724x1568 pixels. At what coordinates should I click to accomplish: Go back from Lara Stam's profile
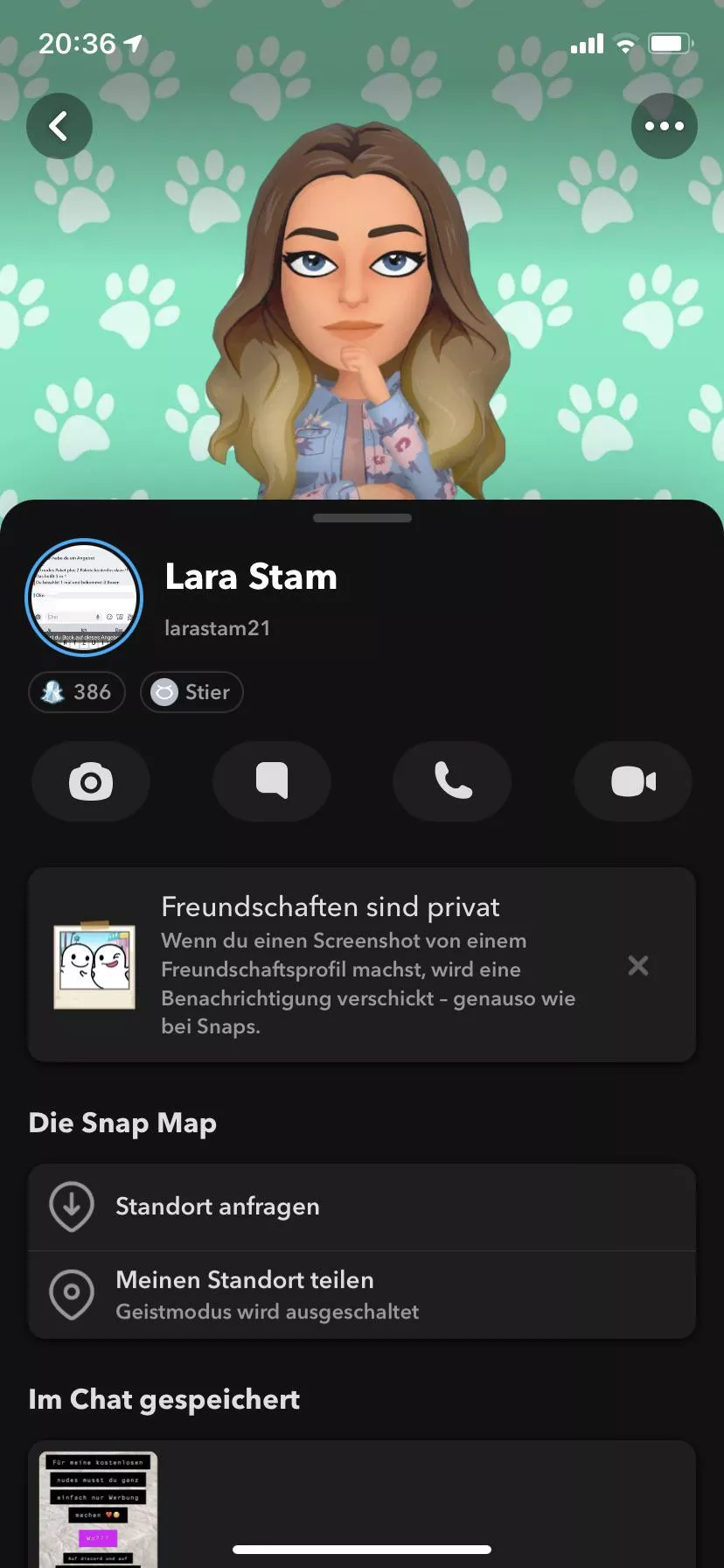coord(59,126)
